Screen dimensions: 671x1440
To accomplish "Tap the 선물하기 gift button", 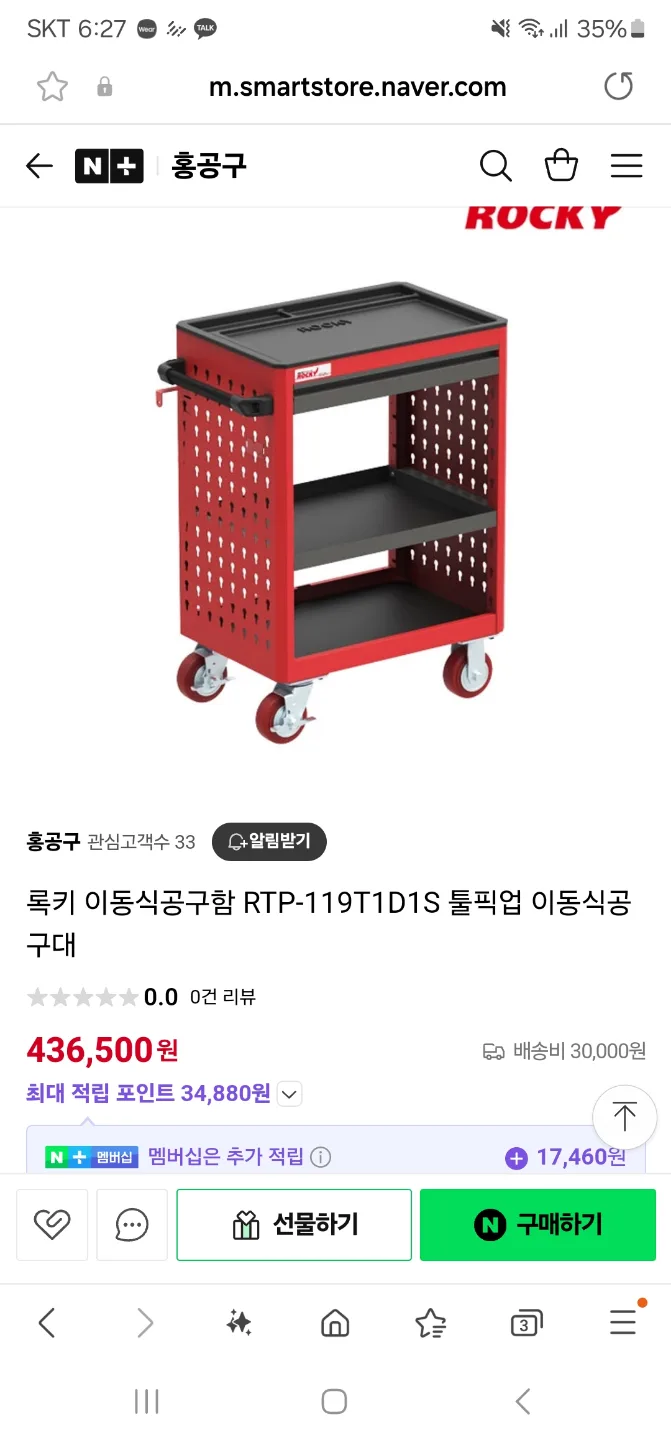I will 294,1224.
